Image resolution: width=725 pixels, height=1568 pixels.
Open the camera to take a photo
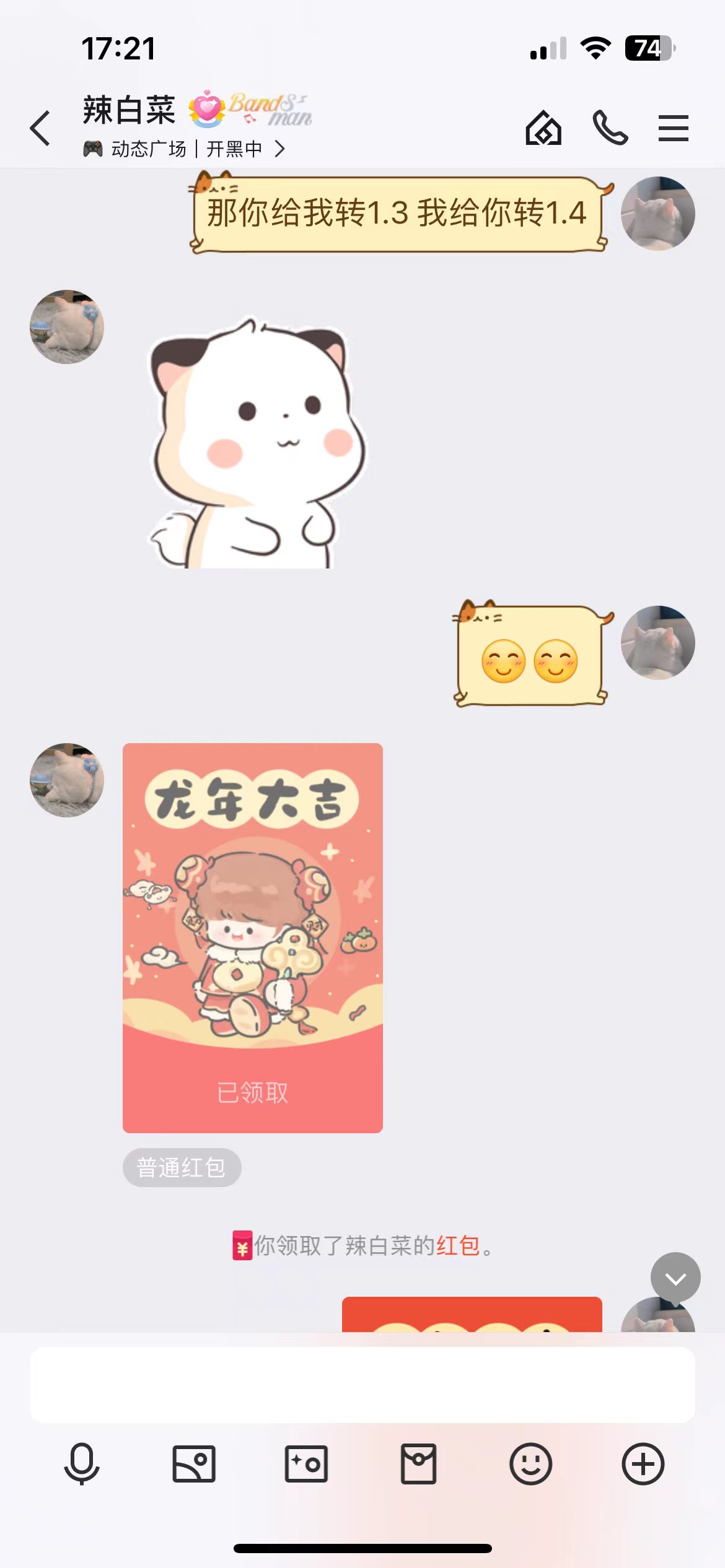pos(306,1464)
